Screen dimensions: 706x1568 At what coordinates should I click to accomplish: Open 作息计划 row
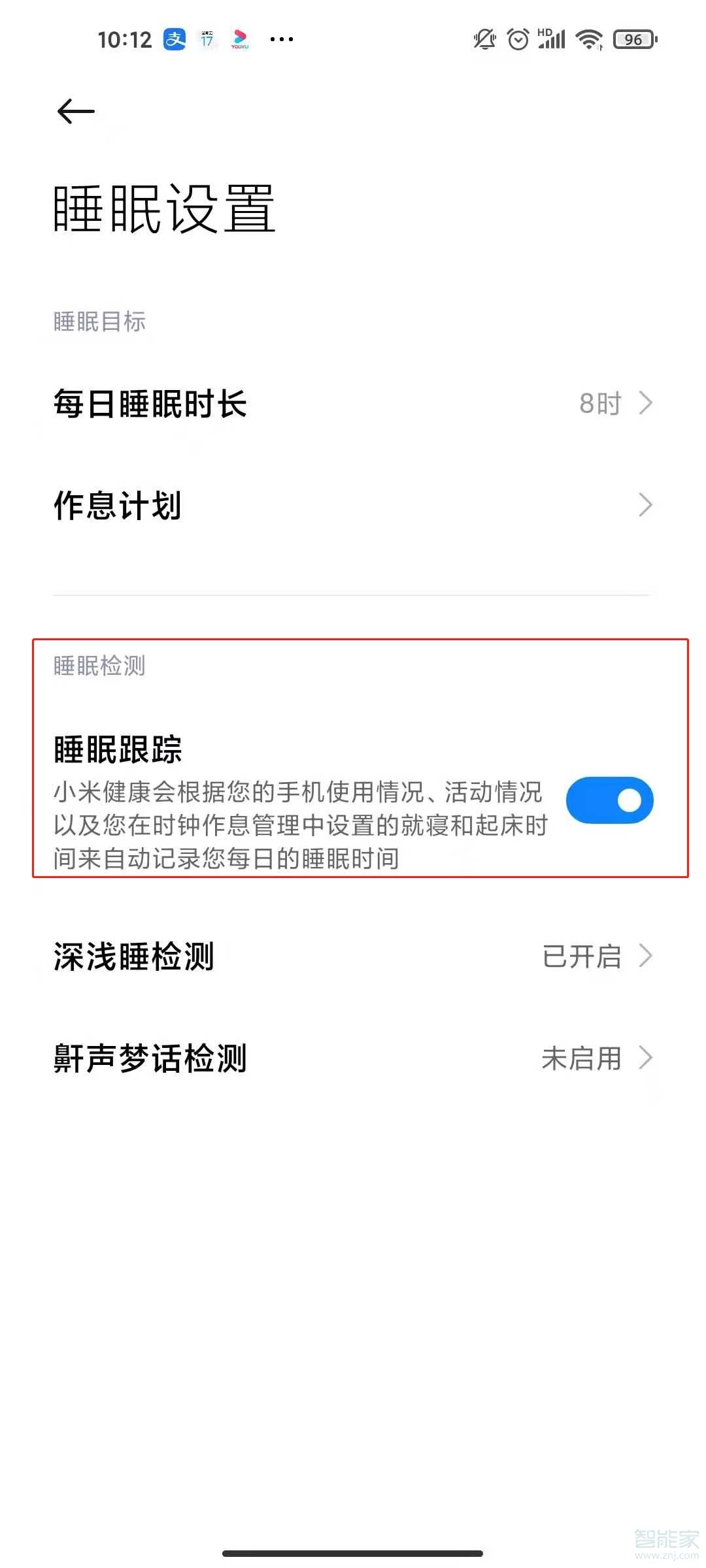[x=353, y=505]
